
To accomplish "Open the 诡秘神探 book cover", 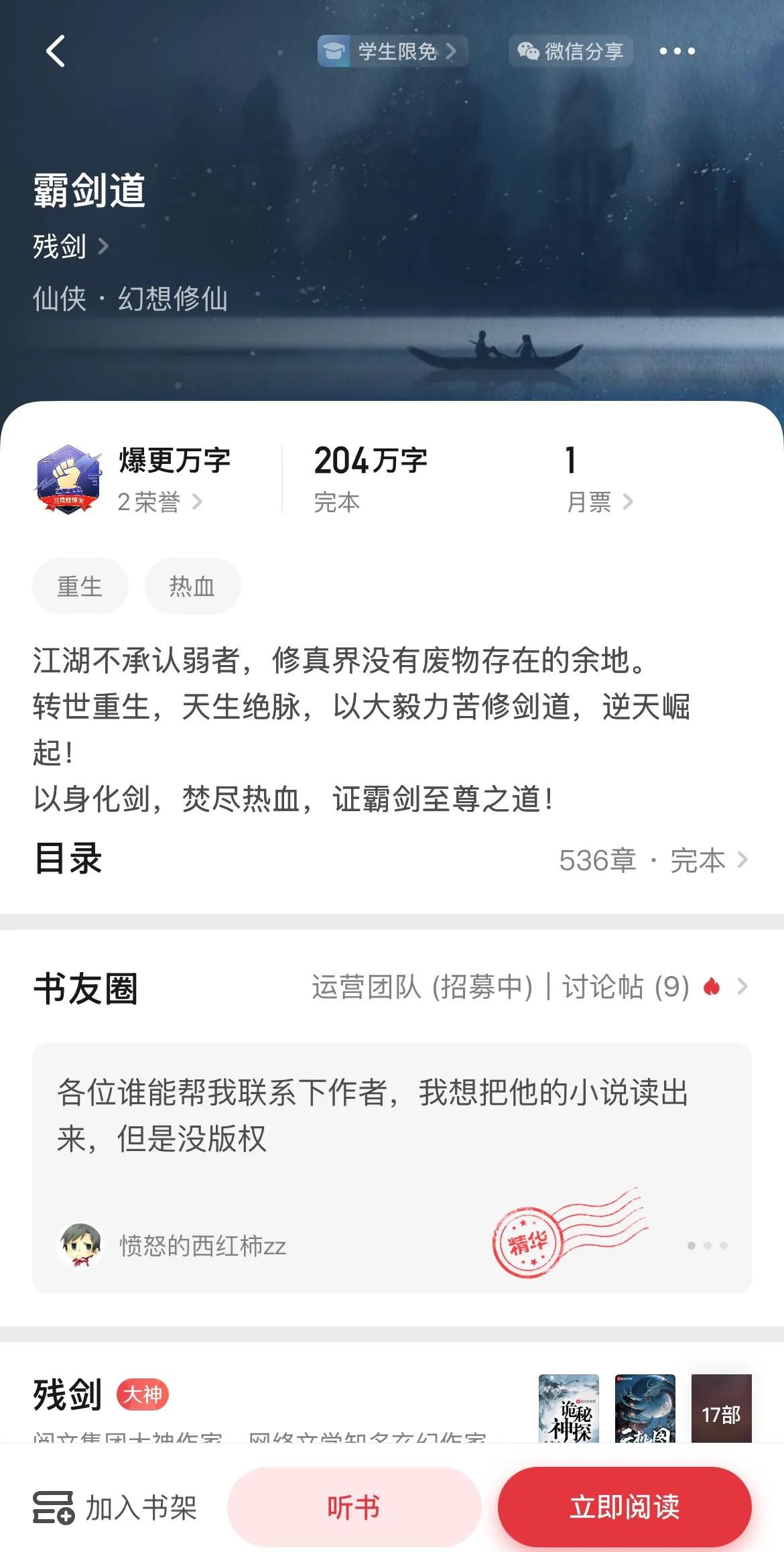I will point(568,1408).
